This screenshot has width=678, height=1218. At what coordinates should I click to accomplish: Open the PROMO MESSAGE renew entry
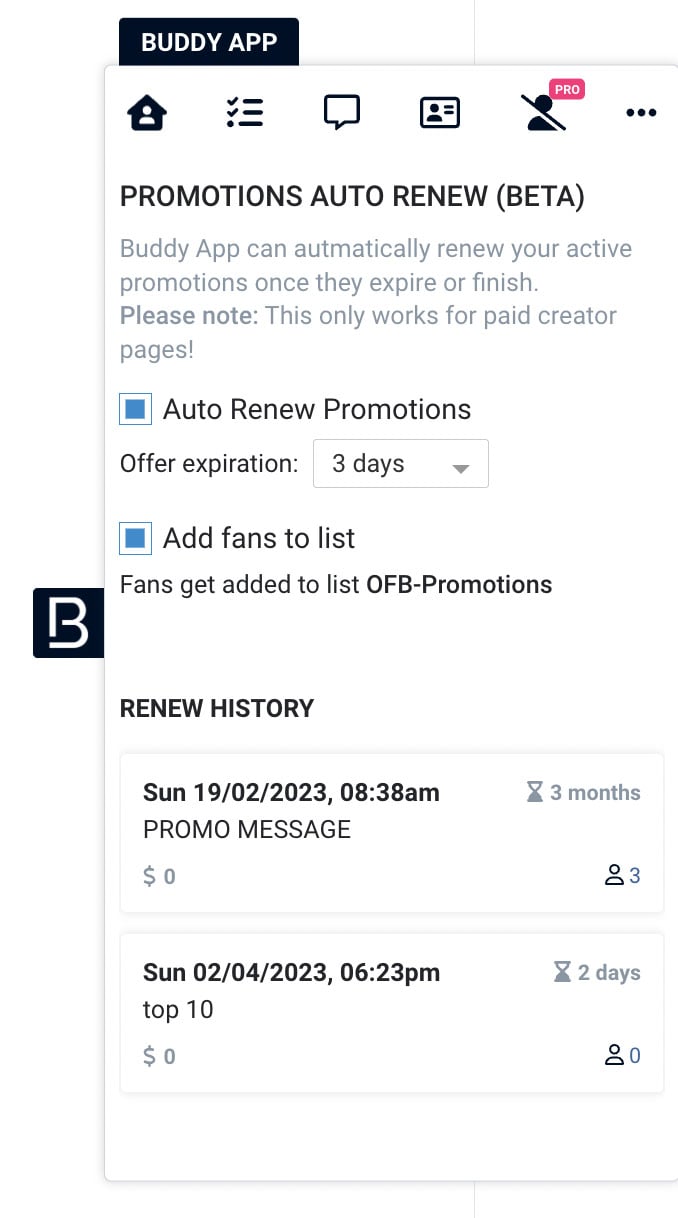tap(391, 833)
